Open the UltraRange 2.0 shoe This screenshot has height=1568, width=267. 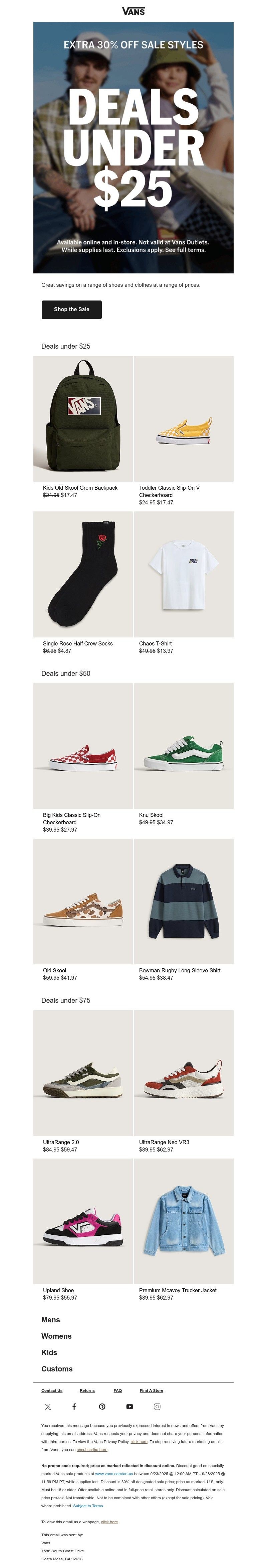click(83, 1073)
